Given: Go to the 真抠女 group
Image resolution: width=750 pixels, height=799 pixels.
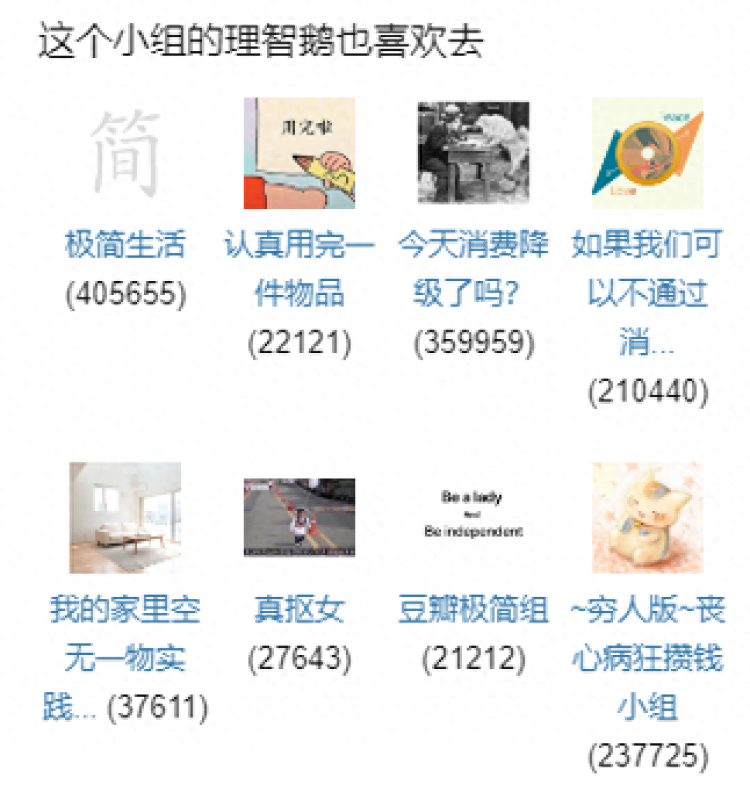Looking at the screenshot, I should (x=299, y=609).
